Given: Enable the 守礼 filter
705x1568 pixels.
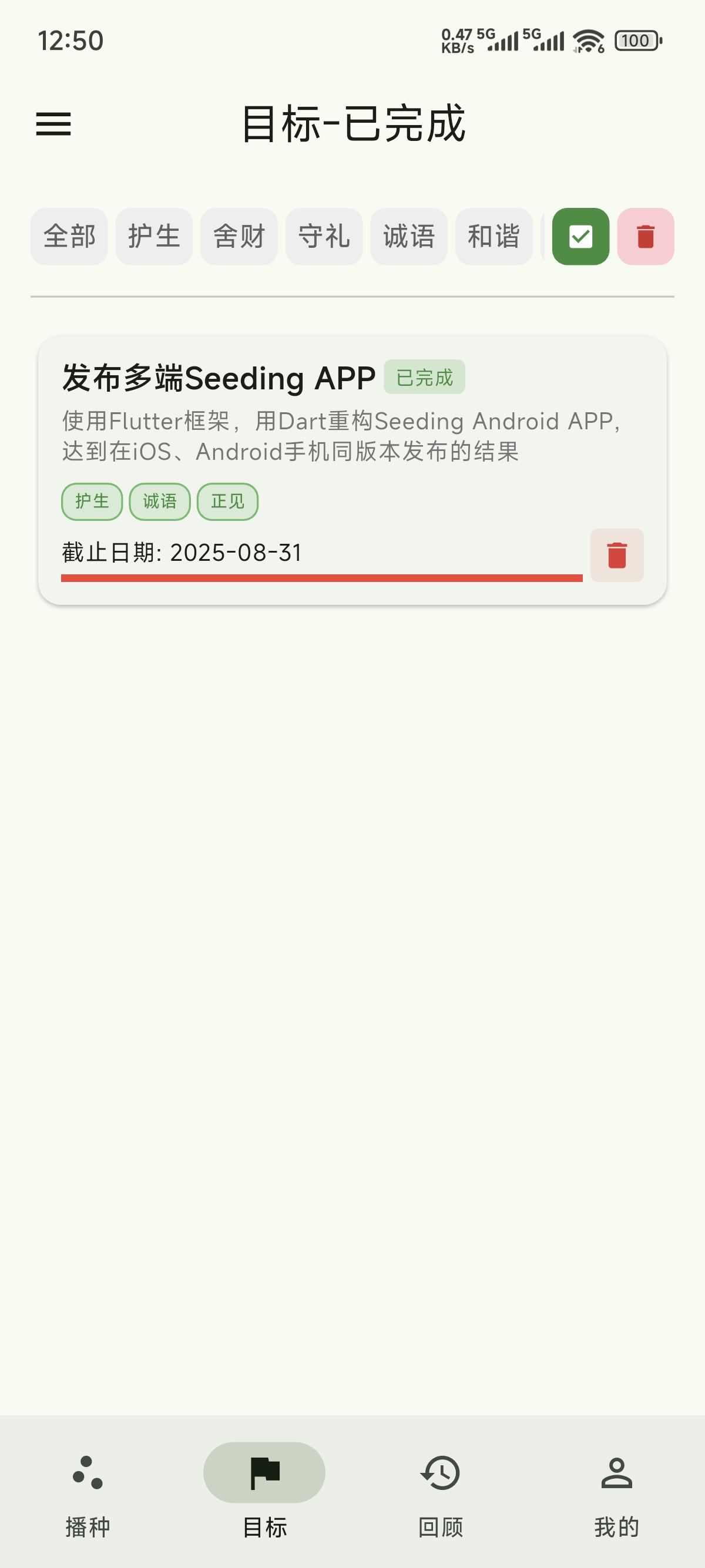Looking at the screenshot, I should coord(324,236).
